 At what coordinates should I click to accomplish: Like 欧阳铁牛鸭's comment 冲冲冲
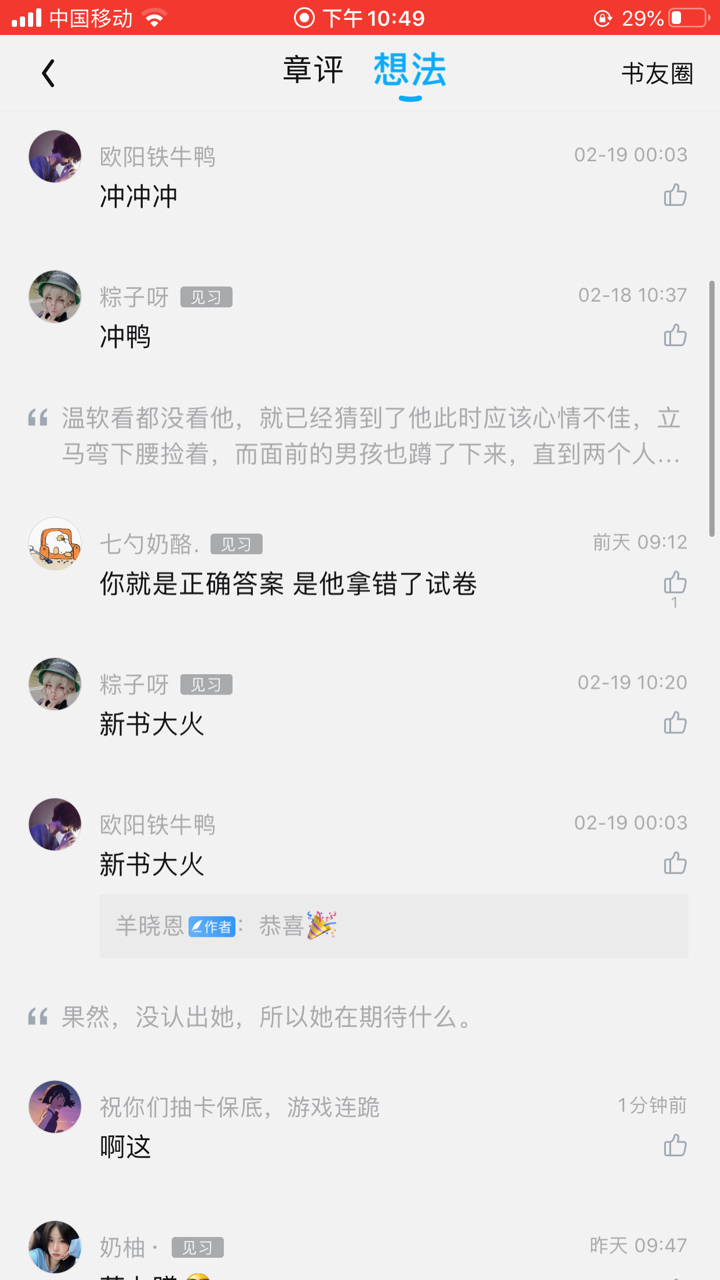676,195
